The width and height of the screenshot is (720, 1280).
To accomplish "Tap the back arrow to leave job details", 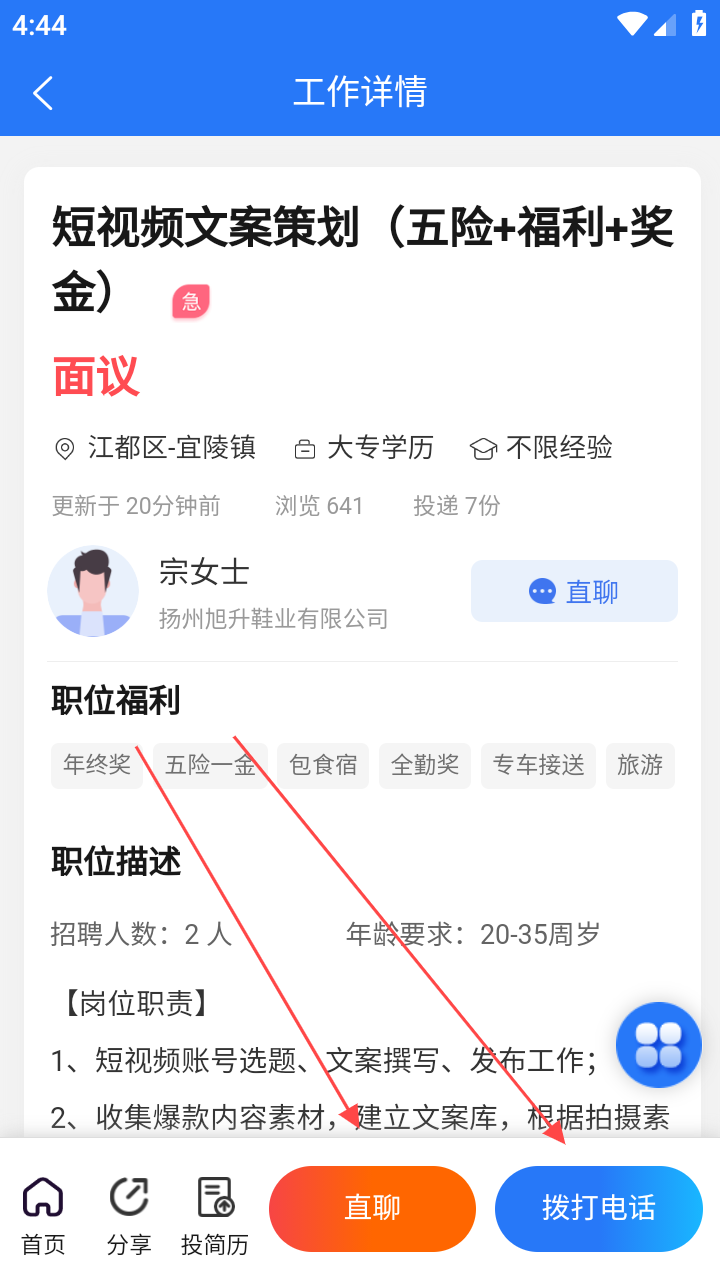I will 42,92.
